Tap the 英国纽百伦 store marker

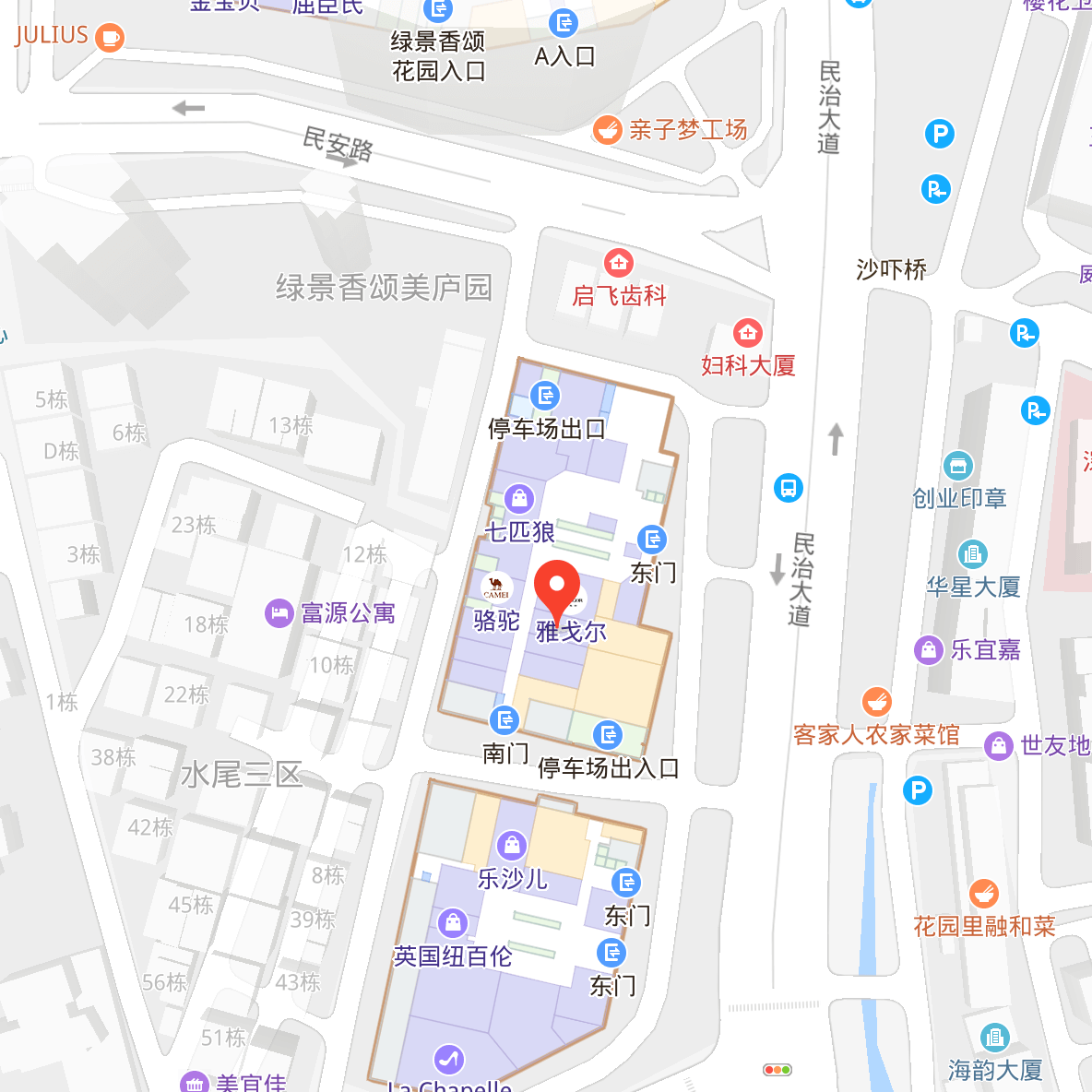click(452, 922)
